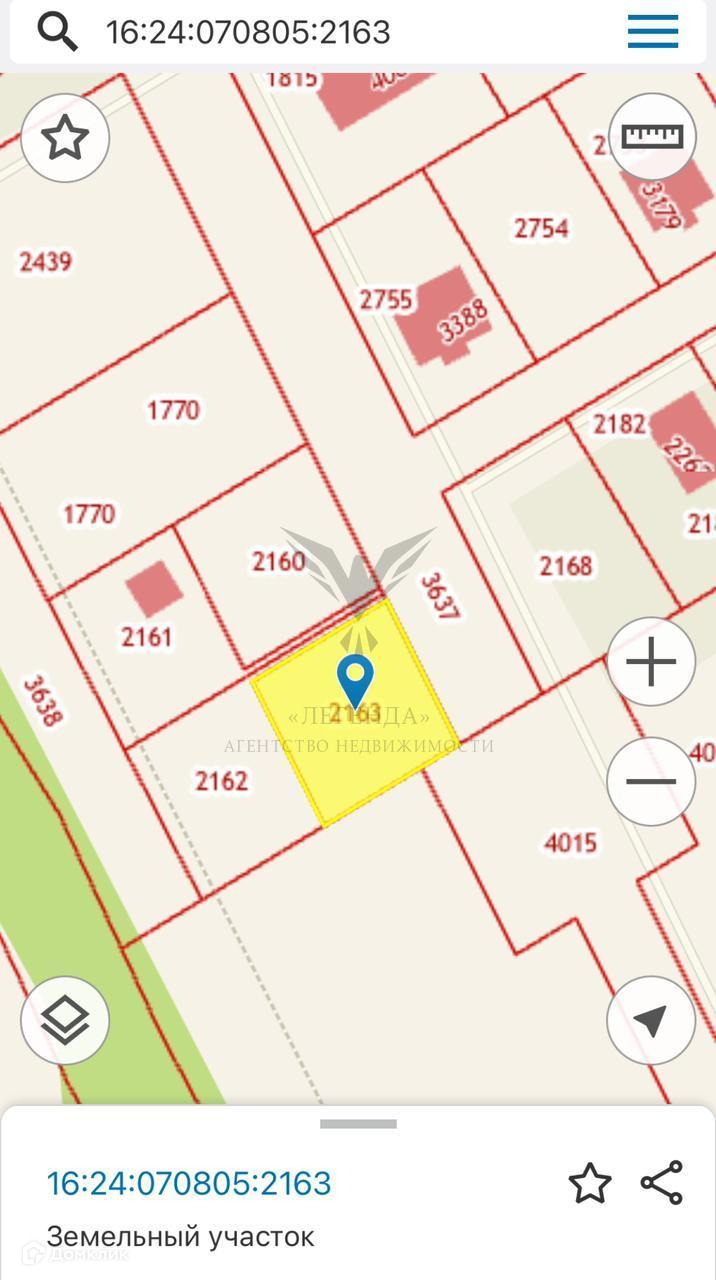Zoom in with the plus button
Screen dimensions: 716x1280
(x=651, y=662)
